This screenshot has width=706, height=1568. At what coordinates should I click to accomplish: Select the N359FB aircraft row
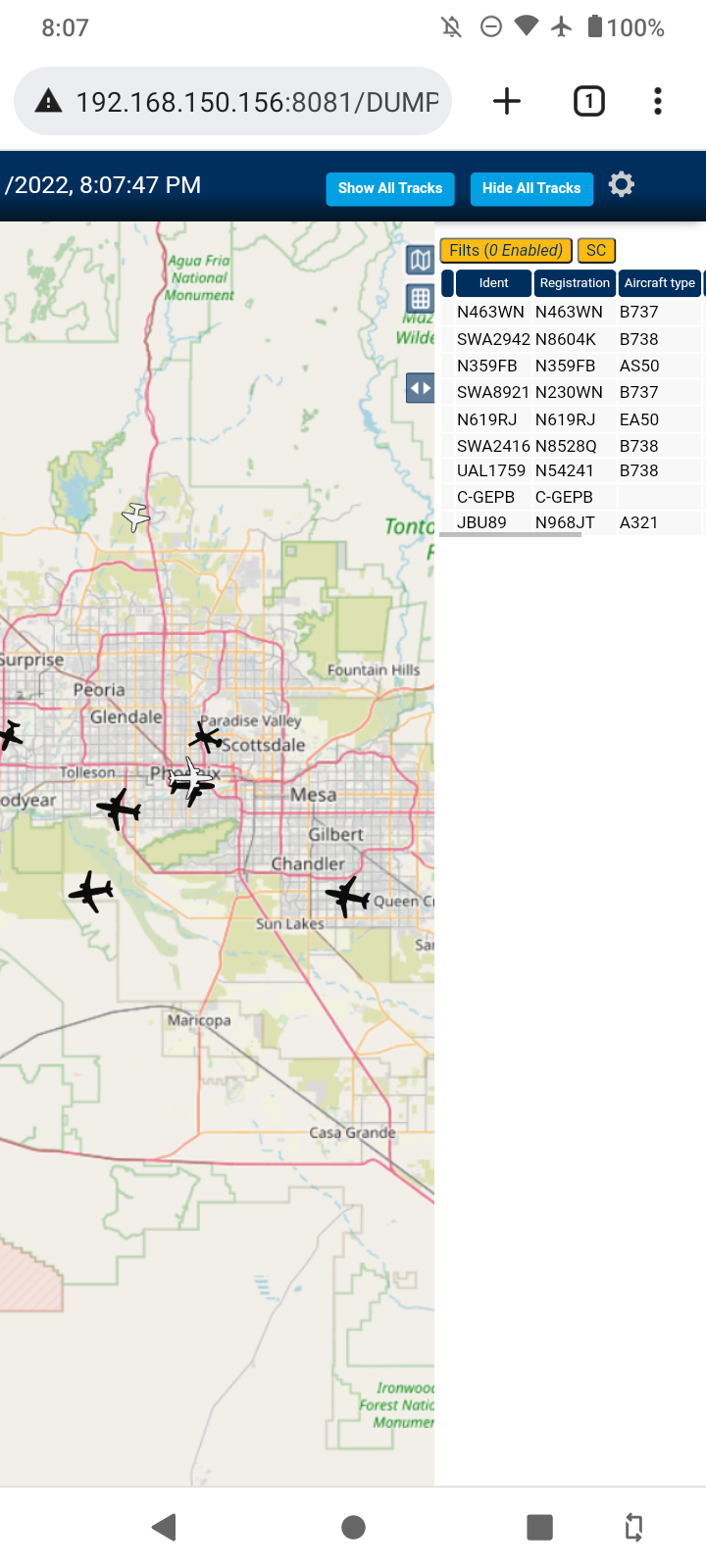pyautogui.click(x=572, y=366)
